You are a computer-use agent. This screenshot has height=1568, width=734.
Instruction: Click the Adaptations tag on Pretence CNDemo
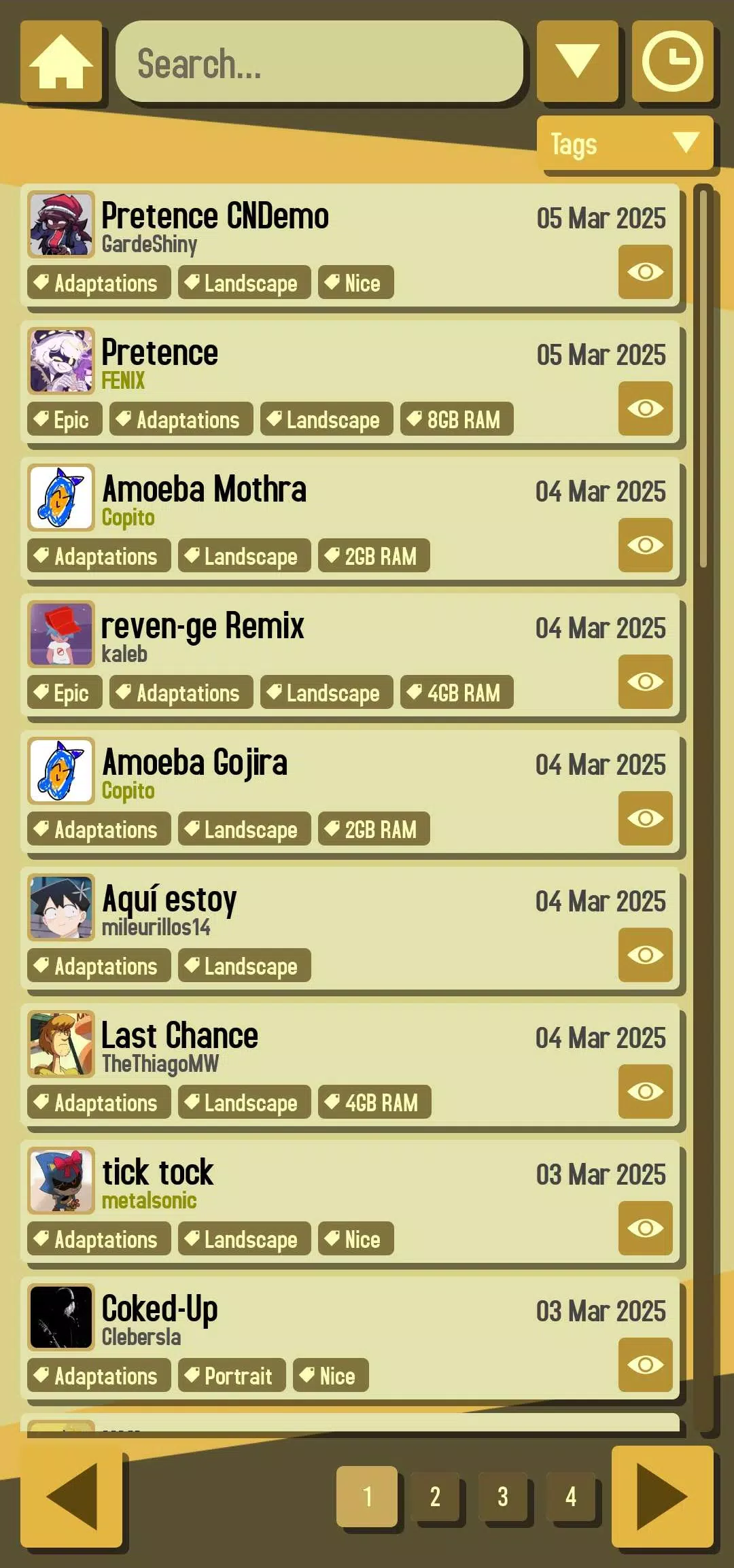[x=98, y=283]
